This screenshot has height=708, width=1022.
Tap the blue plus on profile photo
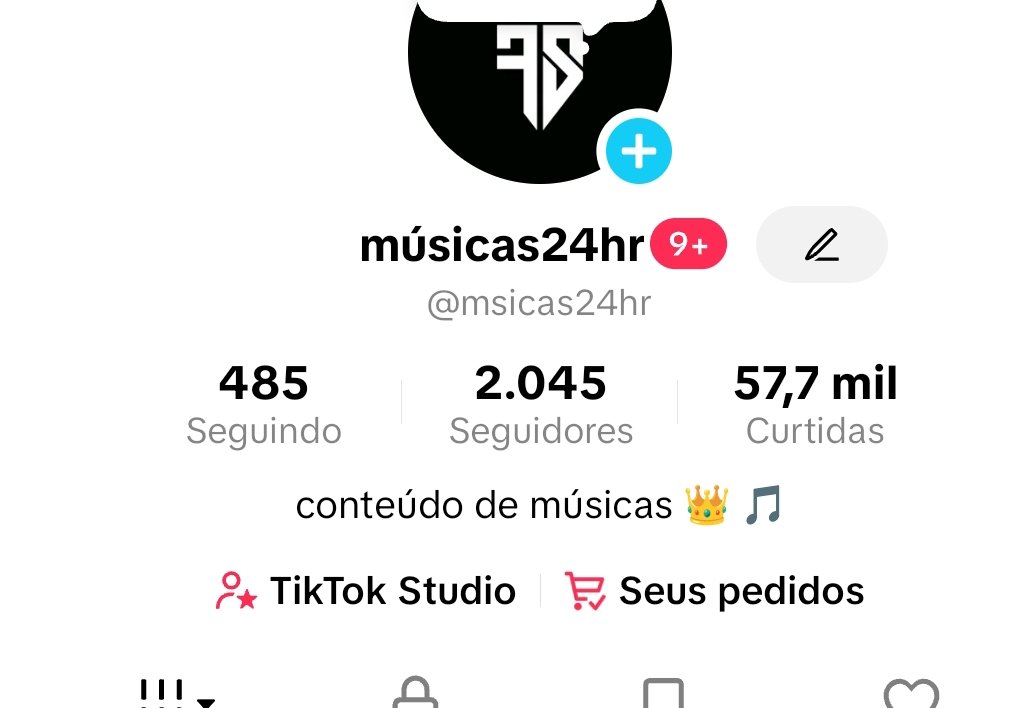pos(639,152)
